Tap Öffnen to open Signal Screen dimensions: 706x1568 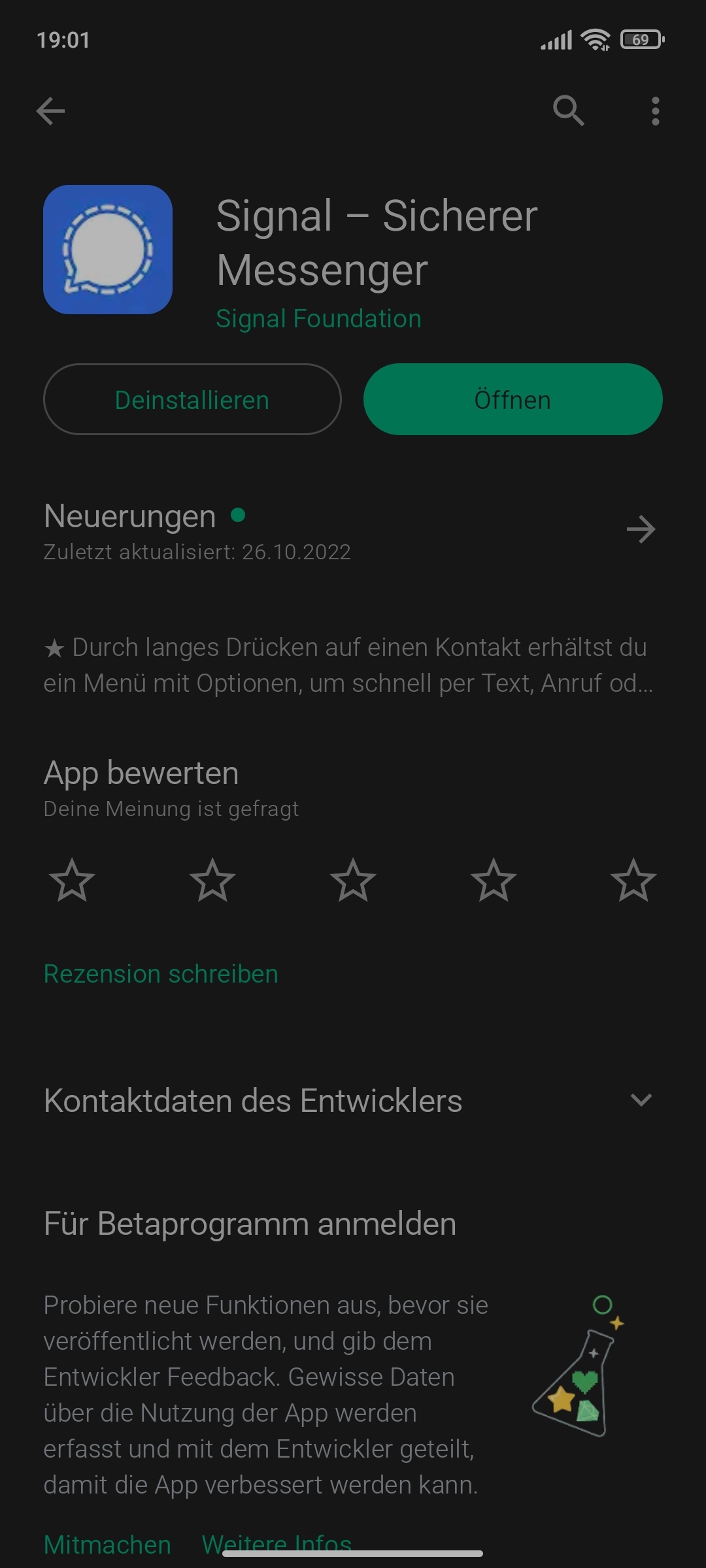tap(513, 399)
